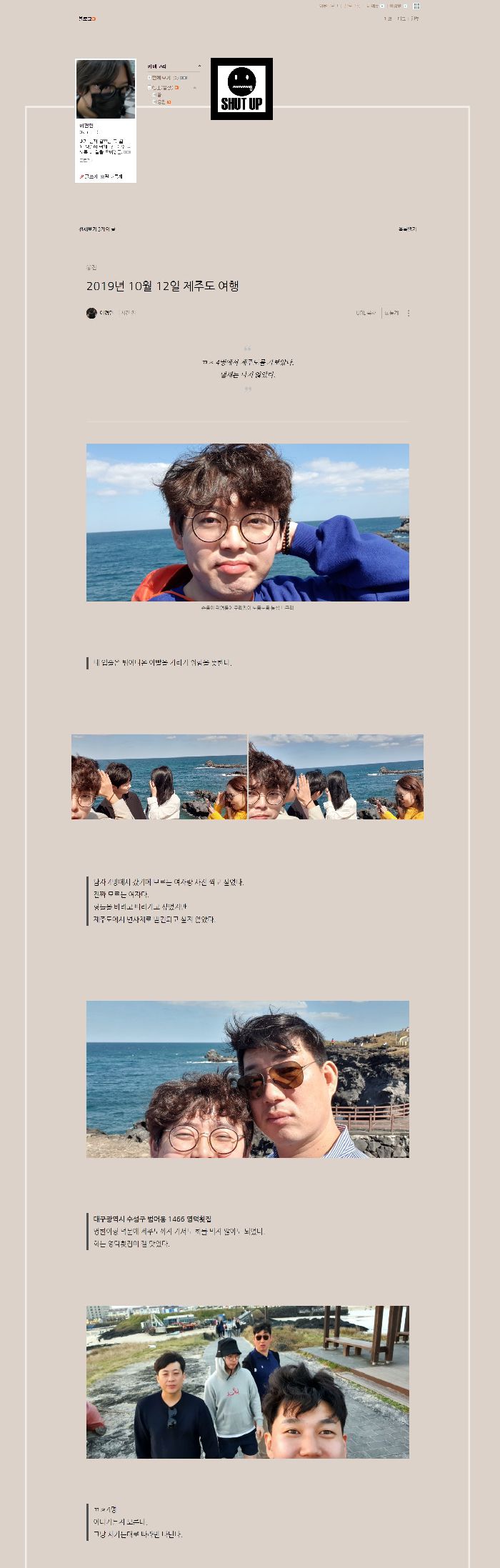Viewport: 500px width, 1568px height.
Task: Tap the blog home logo
Action: point(87,19)
